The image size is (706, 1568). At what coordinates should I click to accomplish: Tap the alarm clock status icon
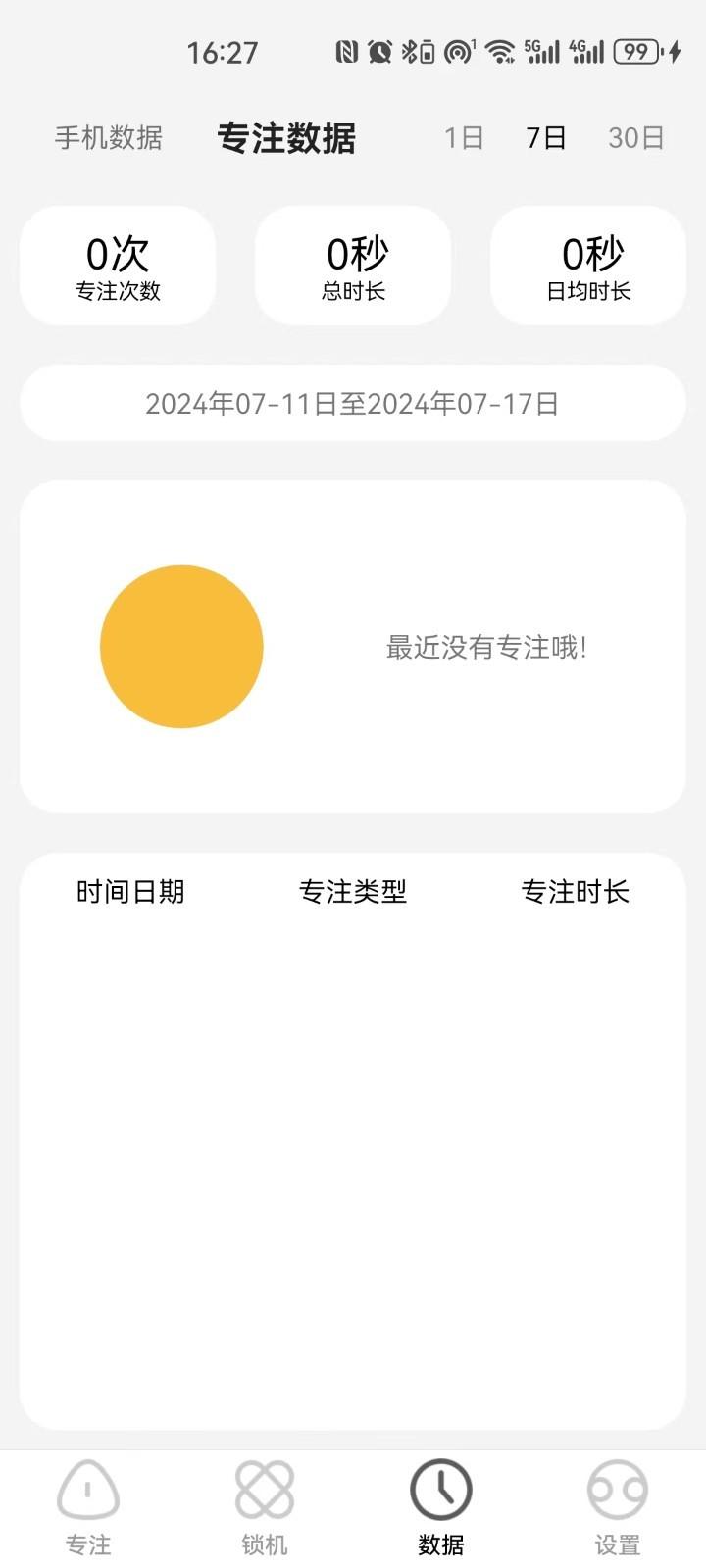click(381, 51)
